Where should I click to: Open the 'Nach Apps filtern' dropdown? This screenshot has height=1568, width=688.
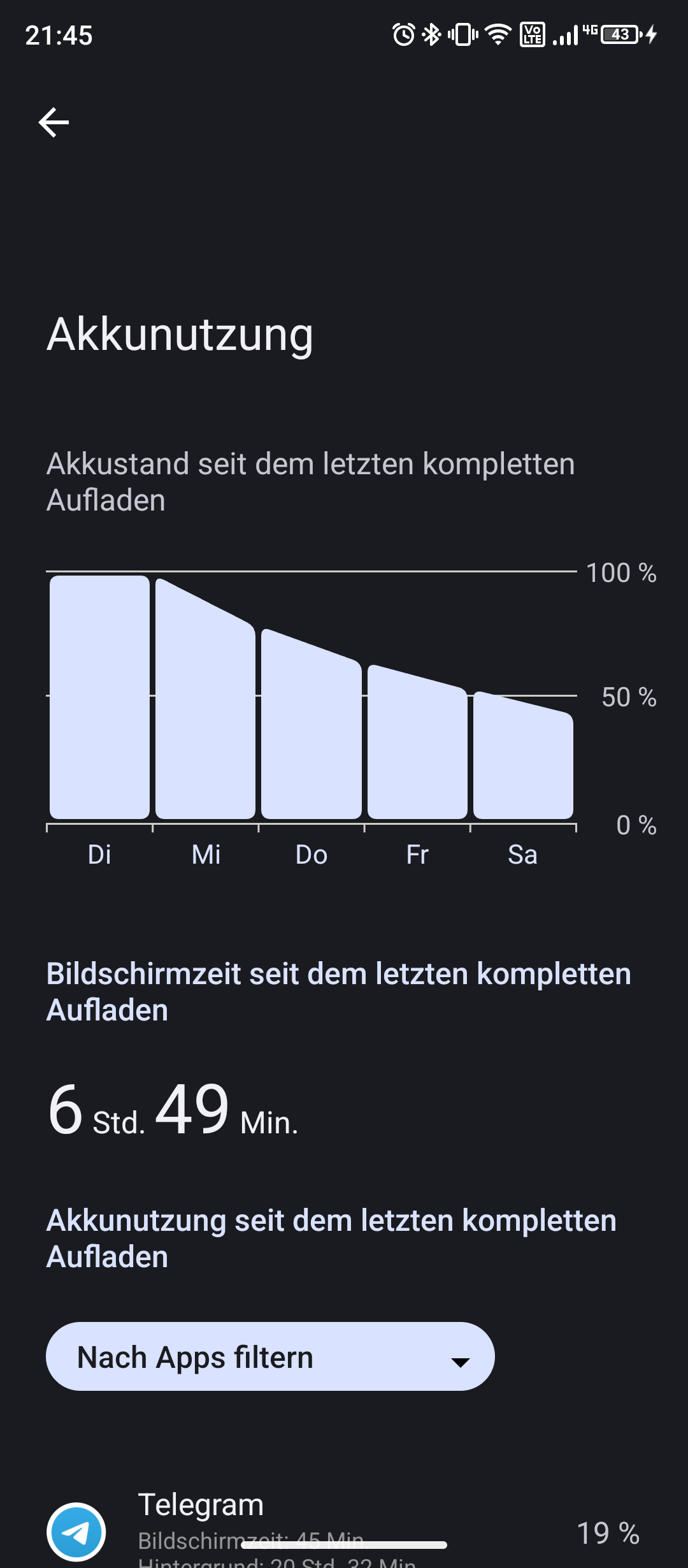tap(270, 1356)
